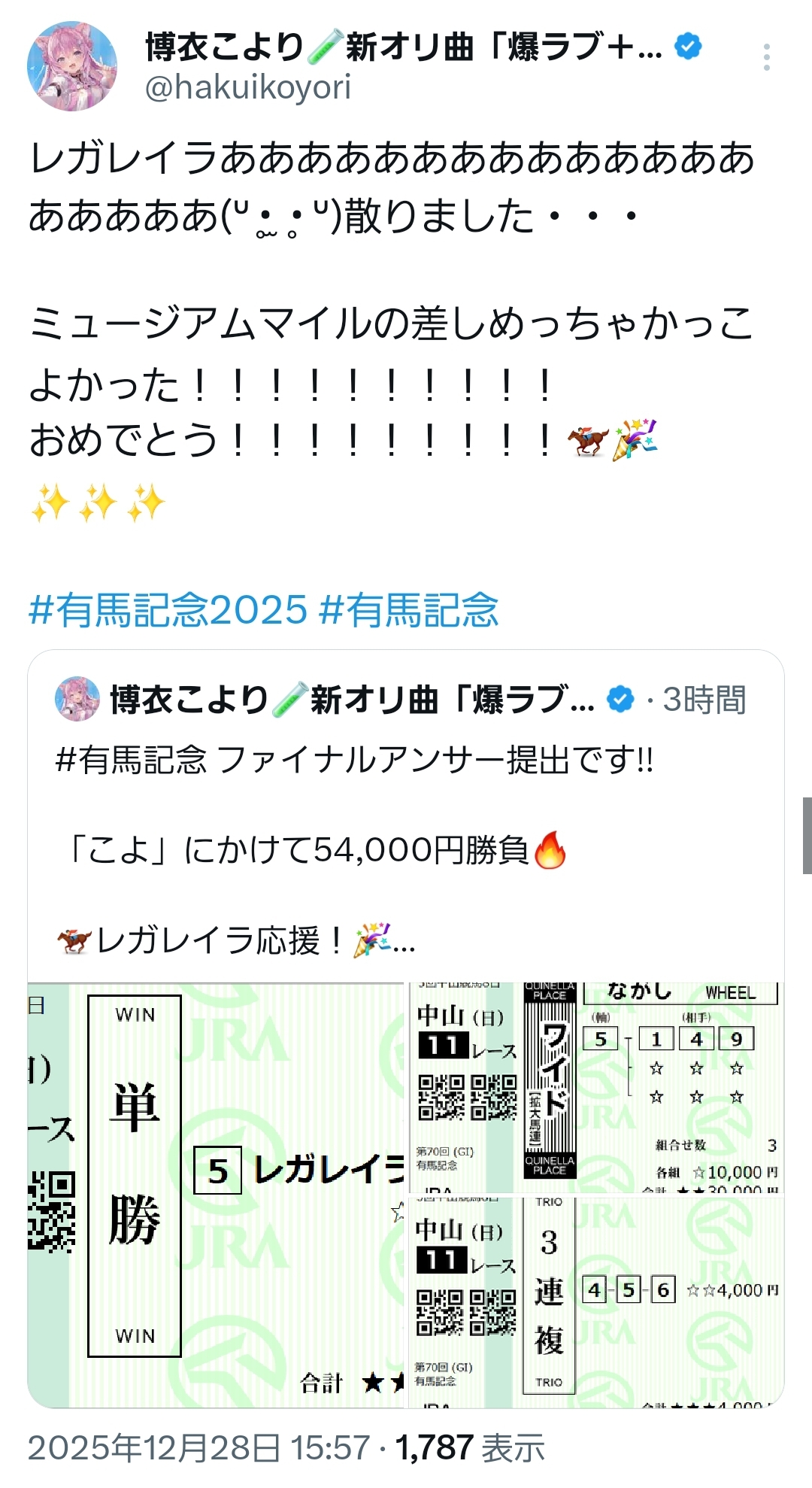
Task: View the 単勝 WIN ticket photo
Action: click(217, 1195)
